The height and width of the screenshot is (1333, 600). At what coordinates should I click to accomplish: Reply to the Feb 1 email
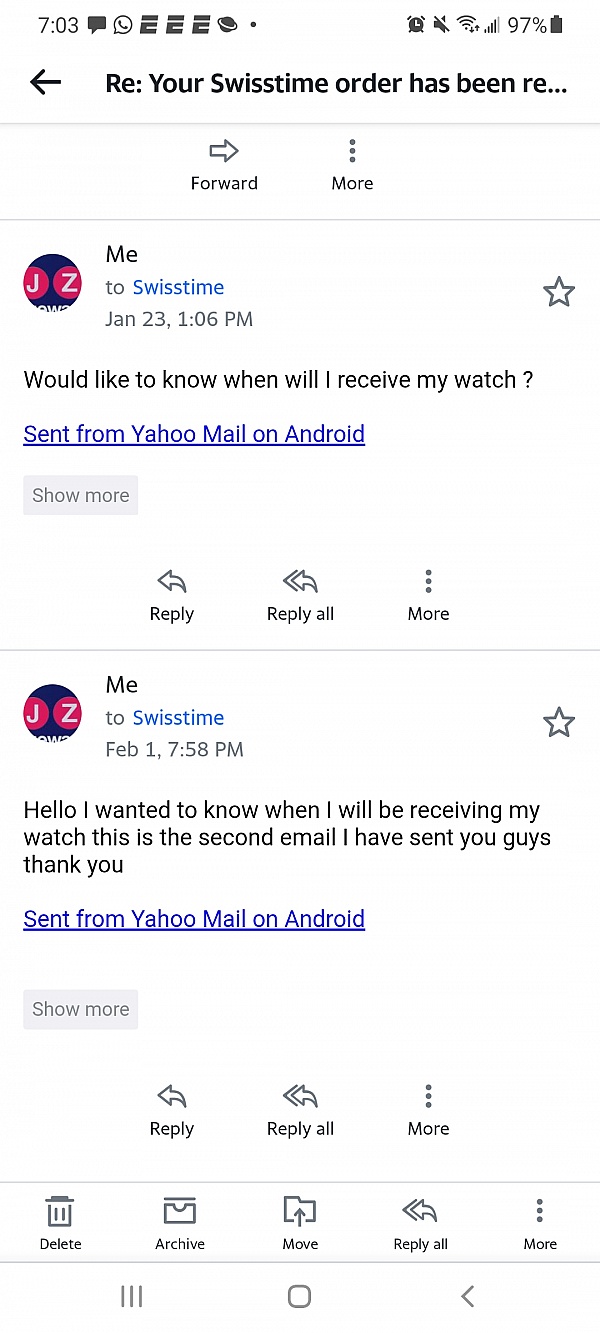[x=172, y=1111]
